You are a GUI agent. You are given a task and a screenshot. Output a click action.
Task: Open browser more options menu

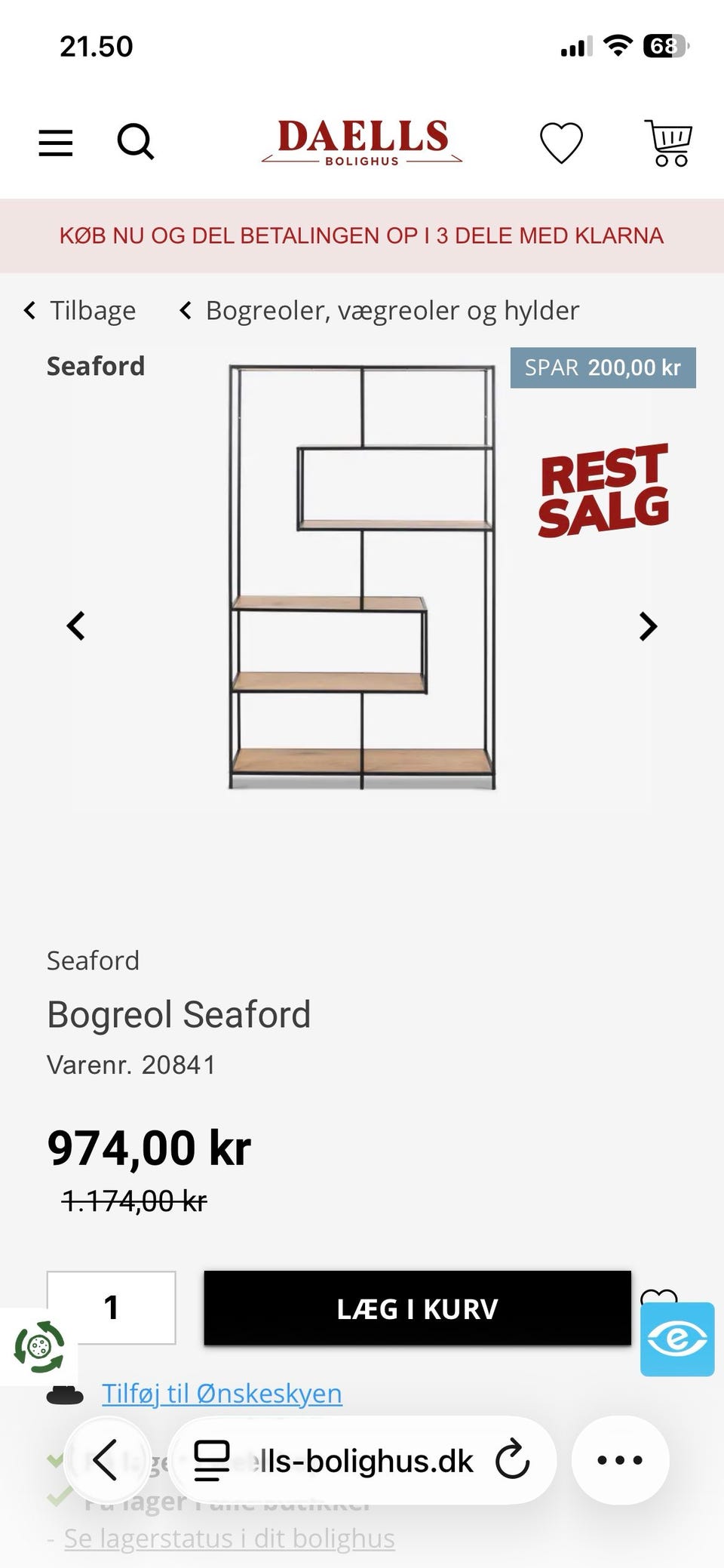[620, 1460]
